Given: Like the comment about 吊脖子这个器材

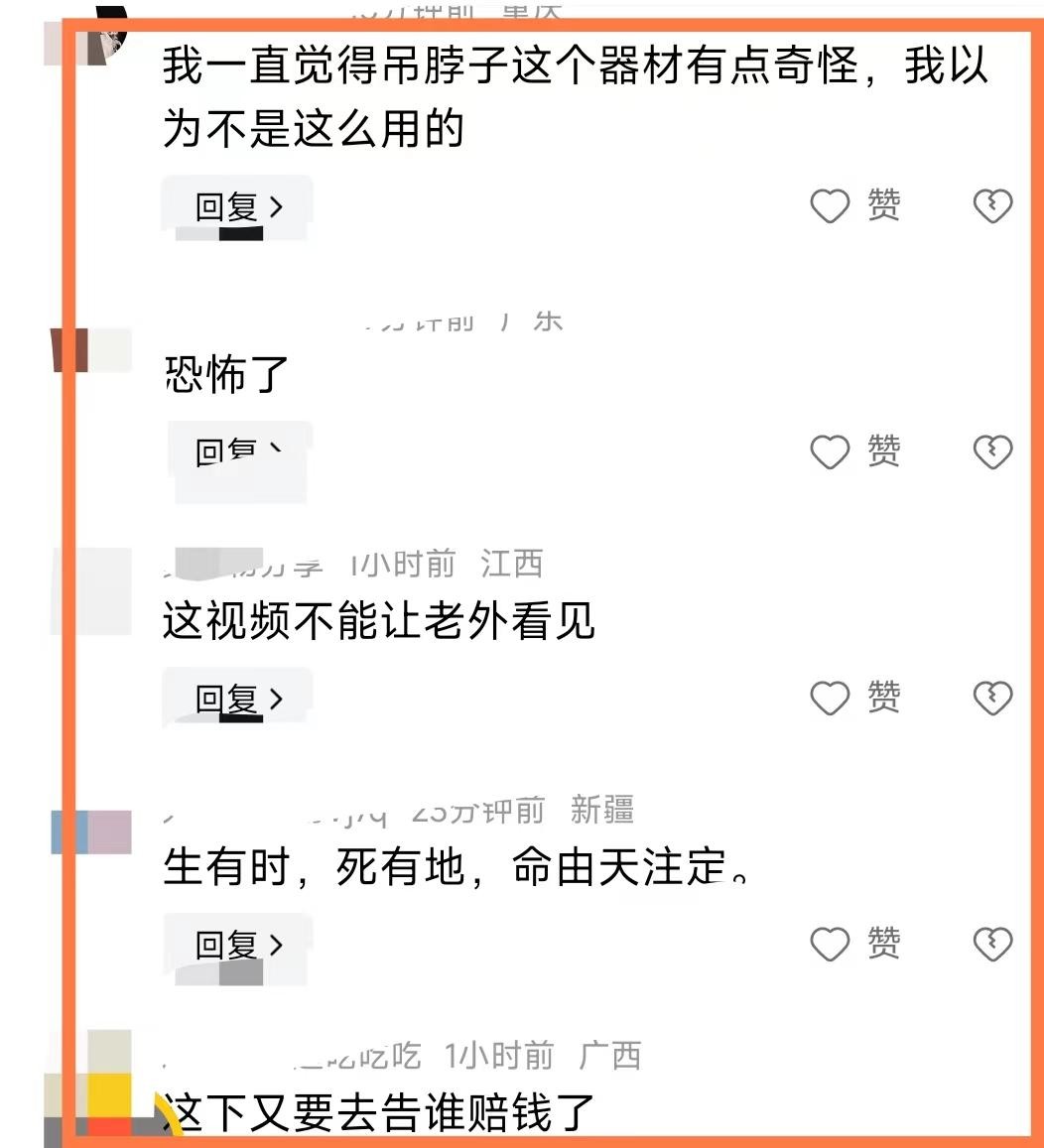Looking at the screenshot, I should point(831,206).
